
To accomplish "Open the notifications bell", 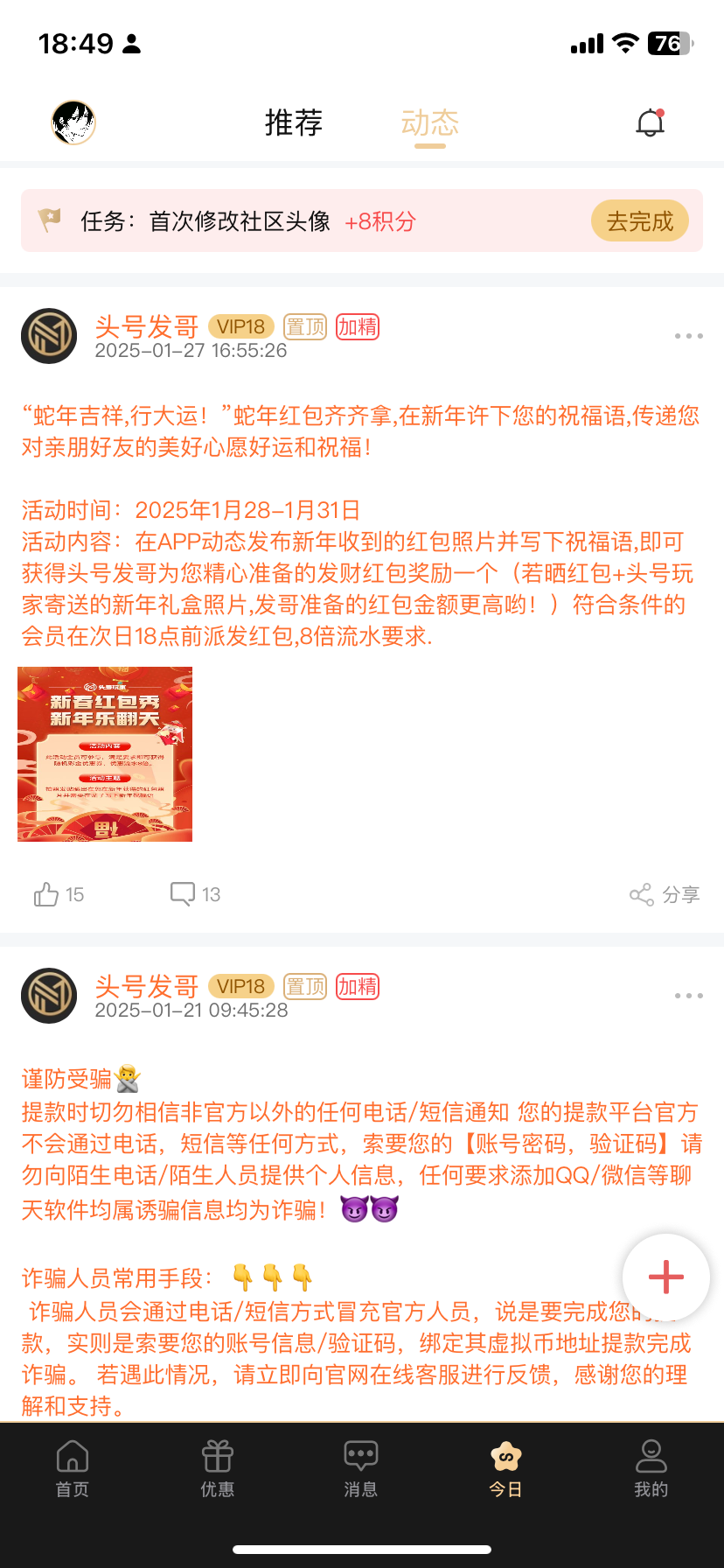I will click(650, 122).
